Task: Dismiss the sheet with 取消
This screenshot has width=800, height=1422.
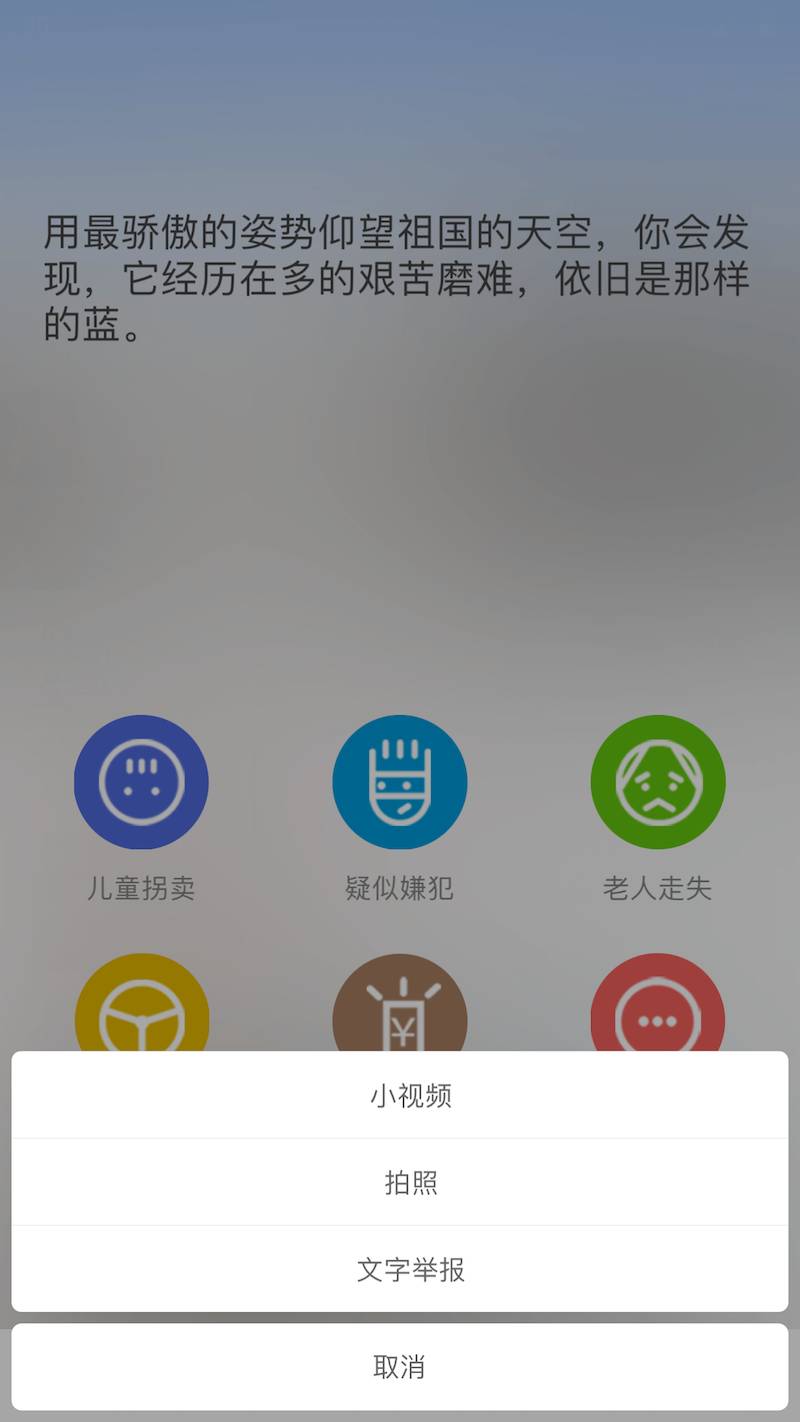Action: (x=400, y=1366)
